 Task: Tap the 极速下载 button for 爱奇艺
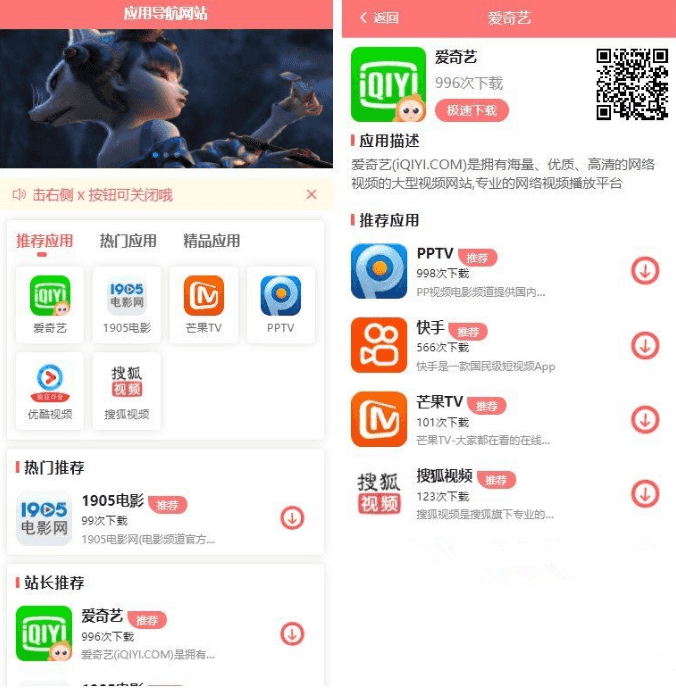pyautogui.click(x=471, y=110)
